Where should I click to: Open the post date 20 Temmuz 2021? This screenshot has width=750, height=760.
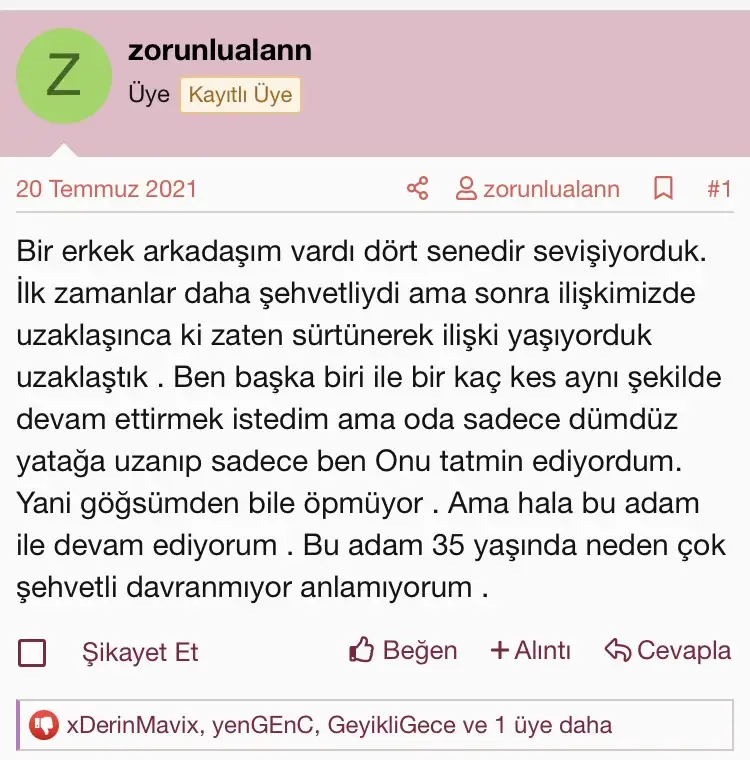(106, 189)
